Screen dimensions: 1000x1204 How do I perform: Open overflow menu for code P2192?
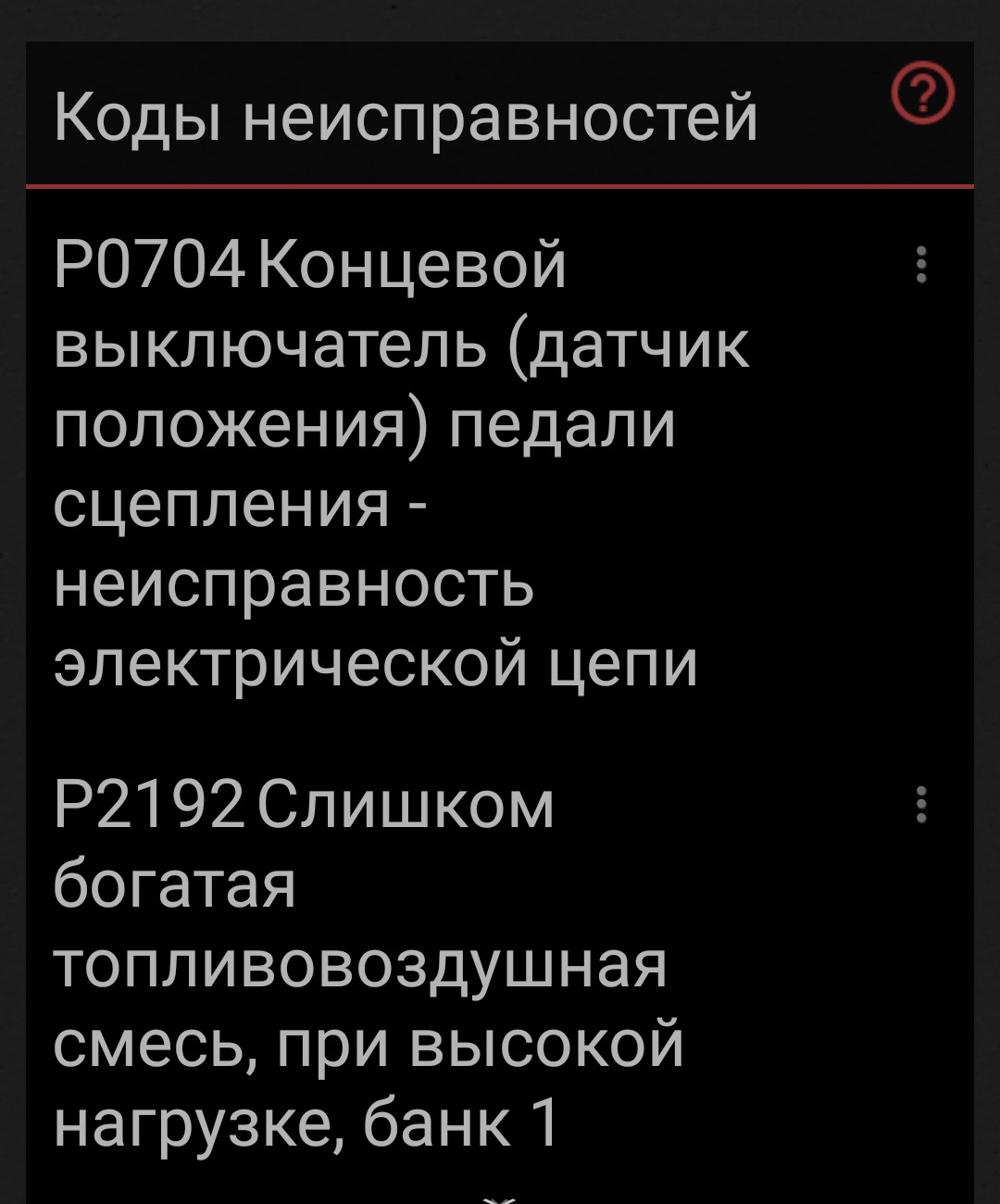click(920, 805)
